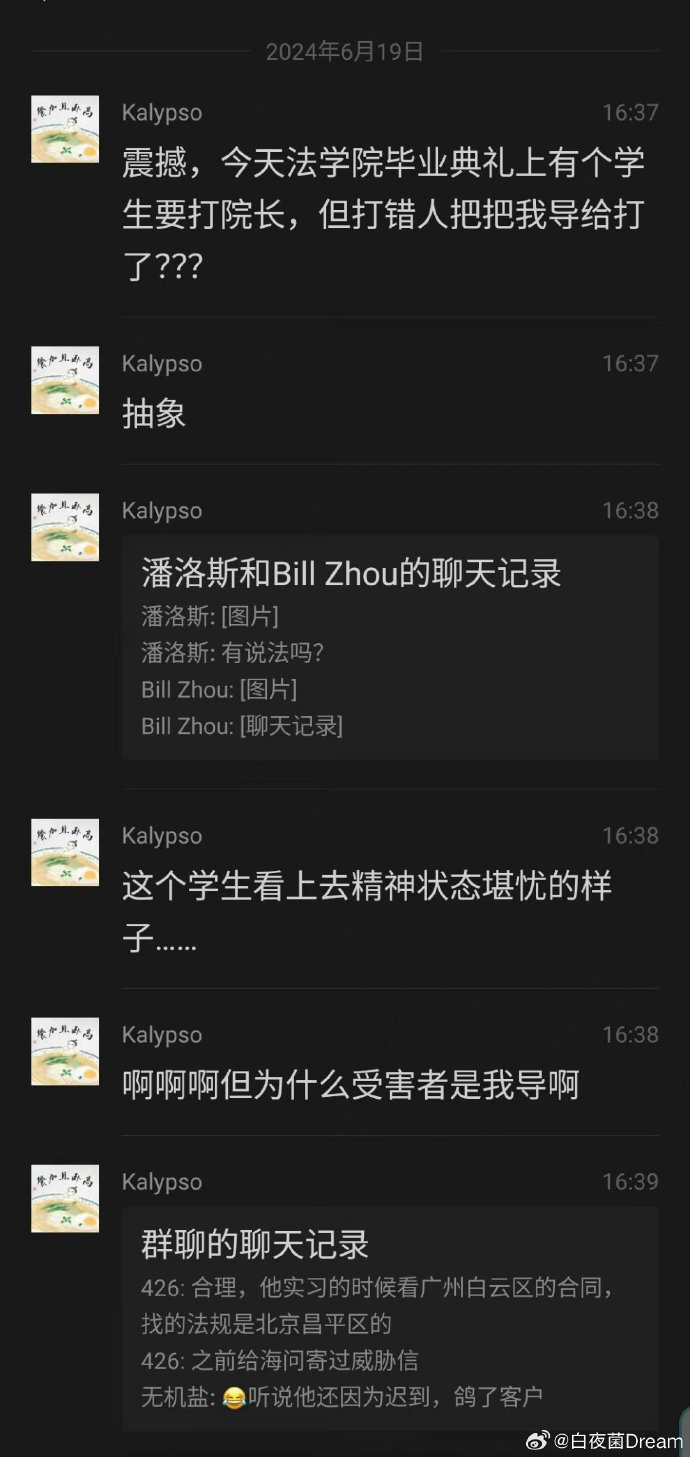The height and width of the screenshot is (1457, 690).
Task: Open the 潘洛斯和Bill Zhou的聊天记录 card
Action: (390, 647)
